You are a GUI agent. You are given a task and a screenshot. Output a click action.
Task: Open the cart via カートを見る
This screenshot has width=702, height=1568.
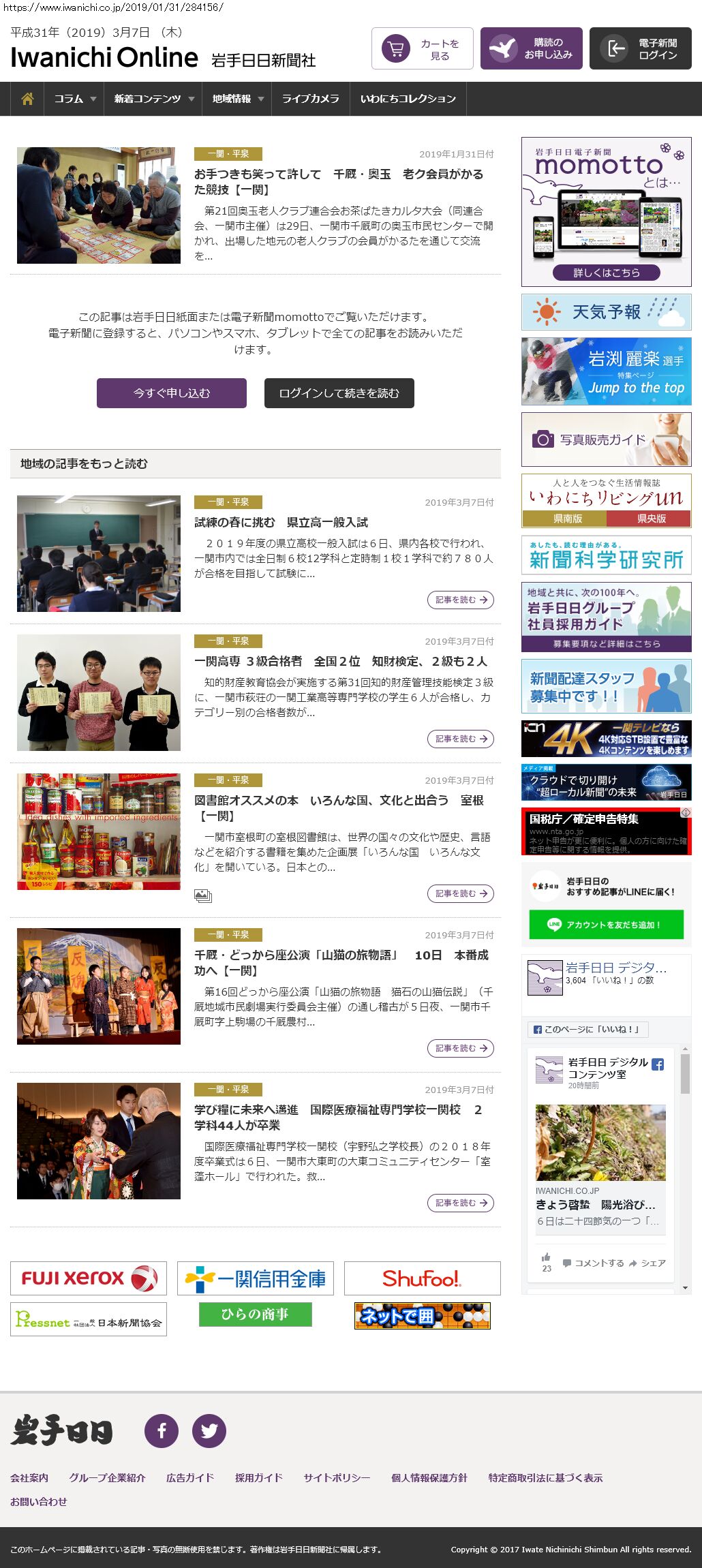(x=423, y=48)
